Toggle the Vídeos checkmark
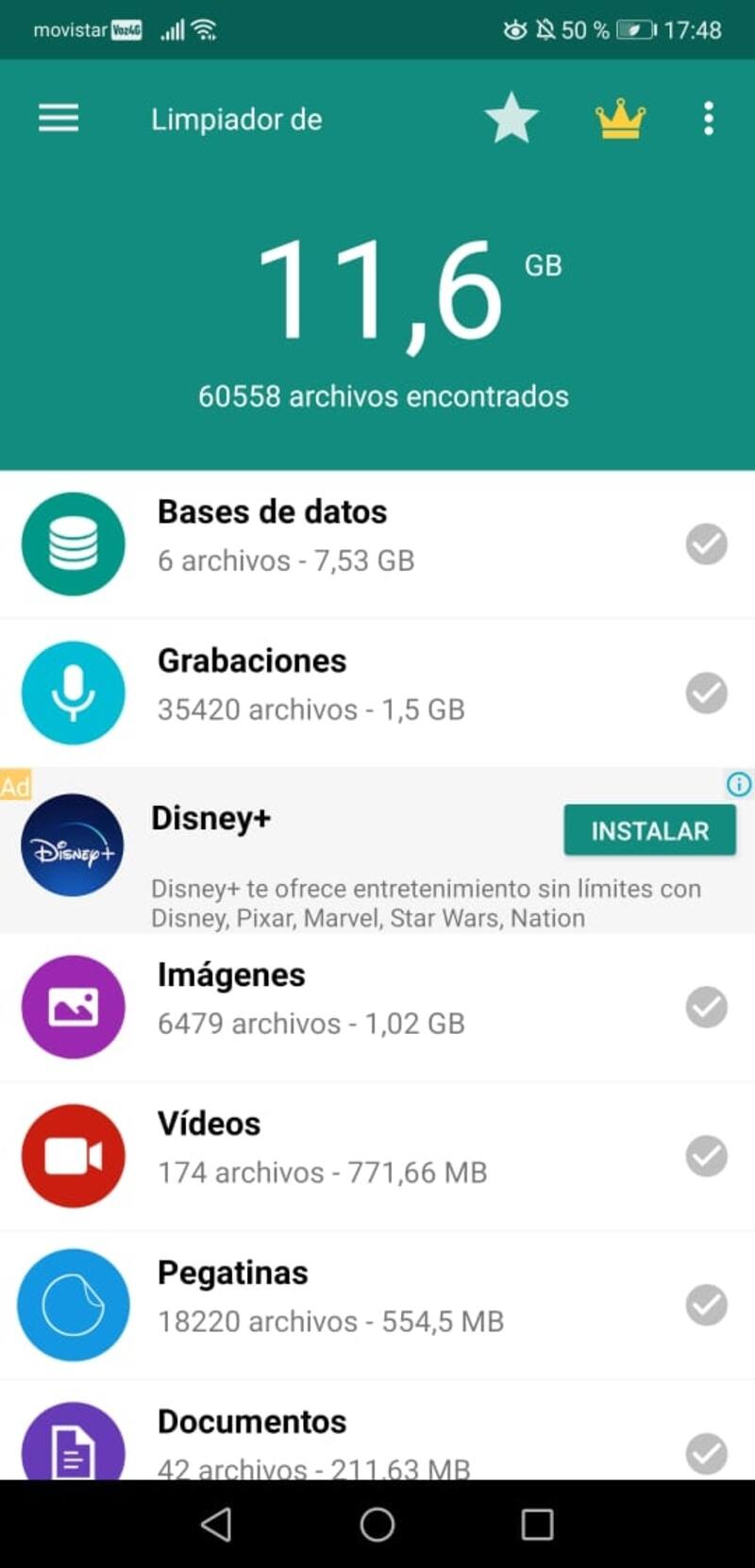 [706, 1156]
